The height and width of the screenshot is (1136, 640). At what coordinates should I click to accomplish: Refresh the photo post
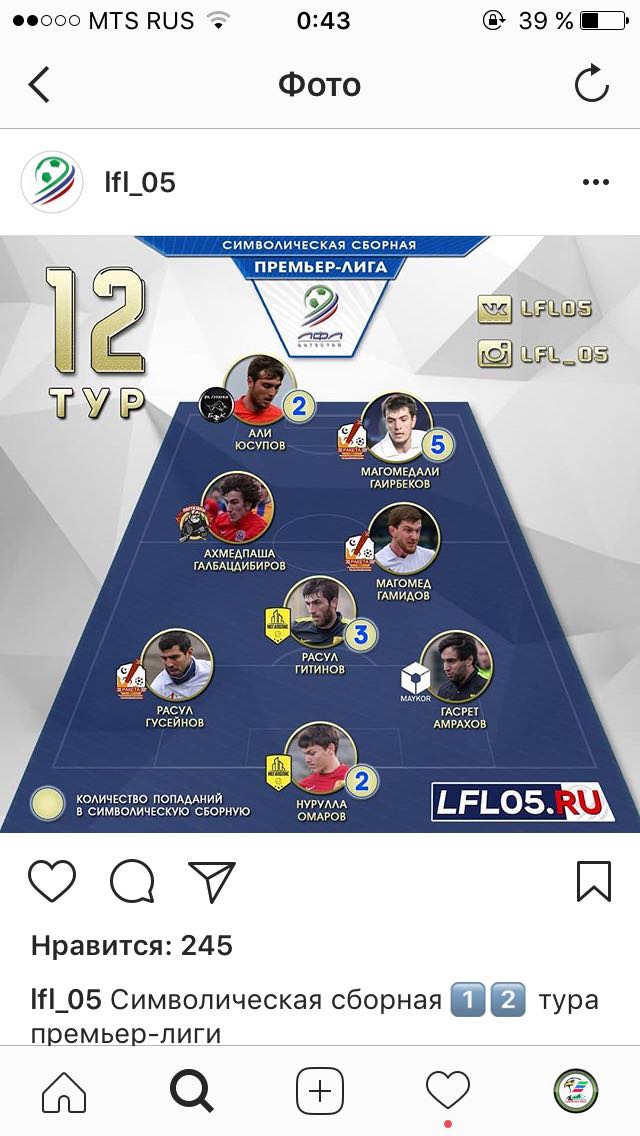coord(592,85)
